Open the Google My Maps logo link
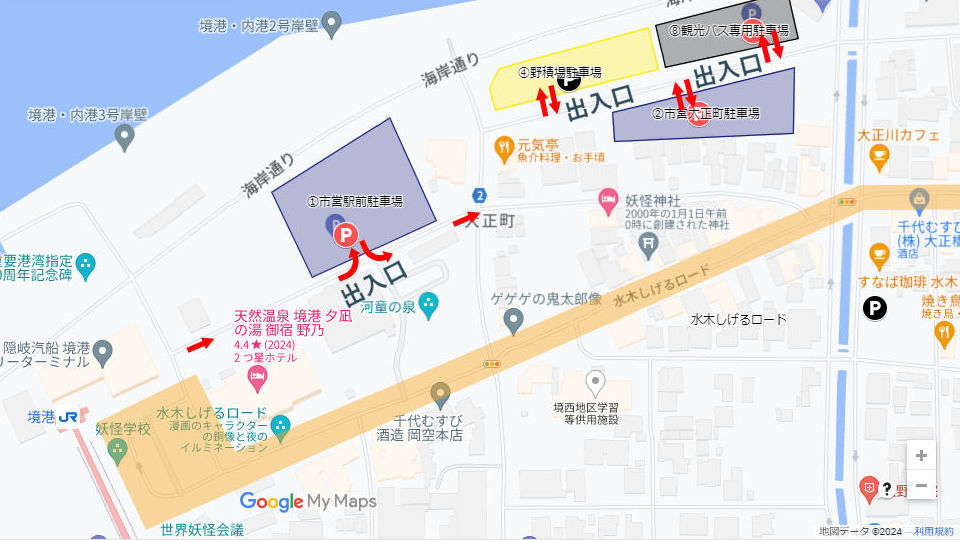The height and width of the screenshot is (540, 960). pyautogui.click(x=308, y=501)
